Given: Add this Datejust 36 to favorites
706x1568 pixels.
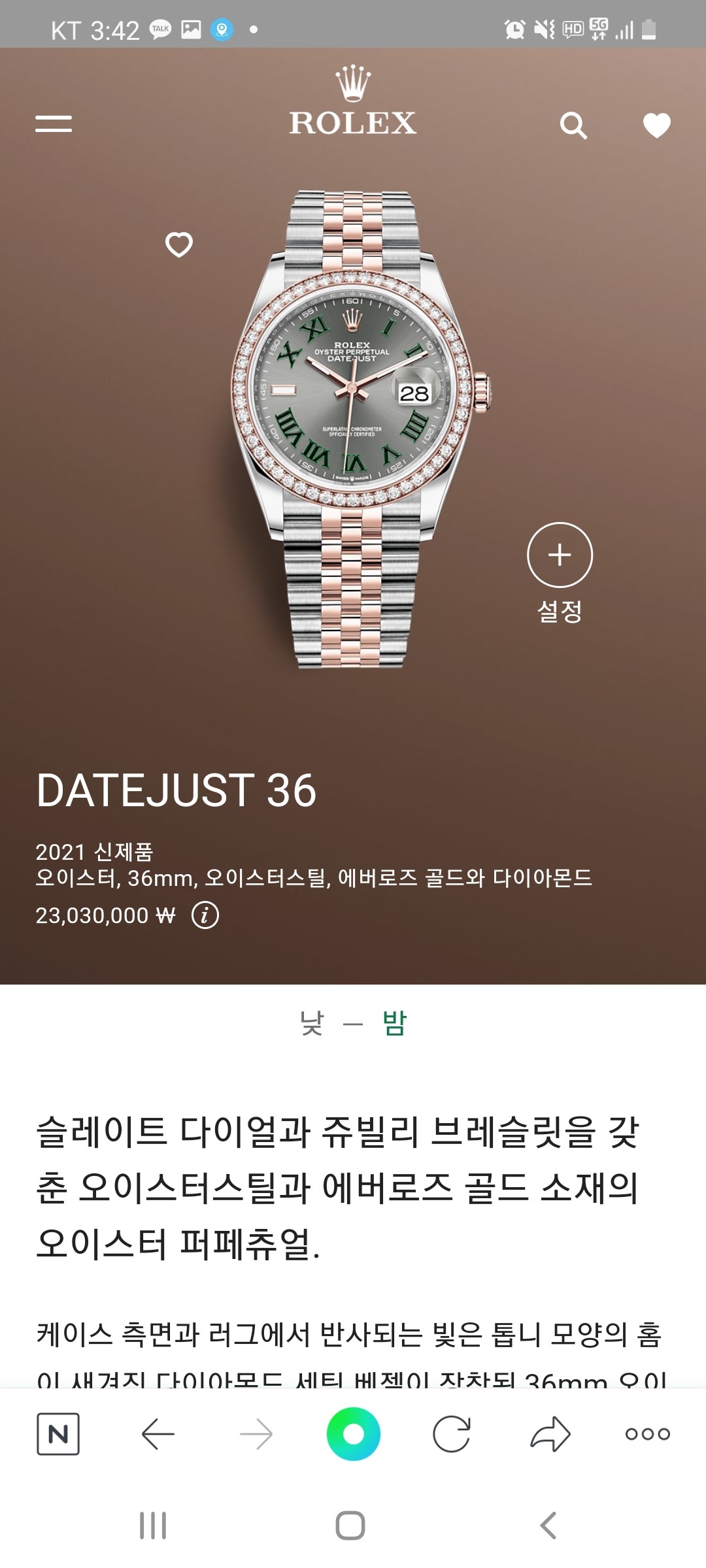Looking at the screenshot, I should pyautogui.click(x=178, y=245).
